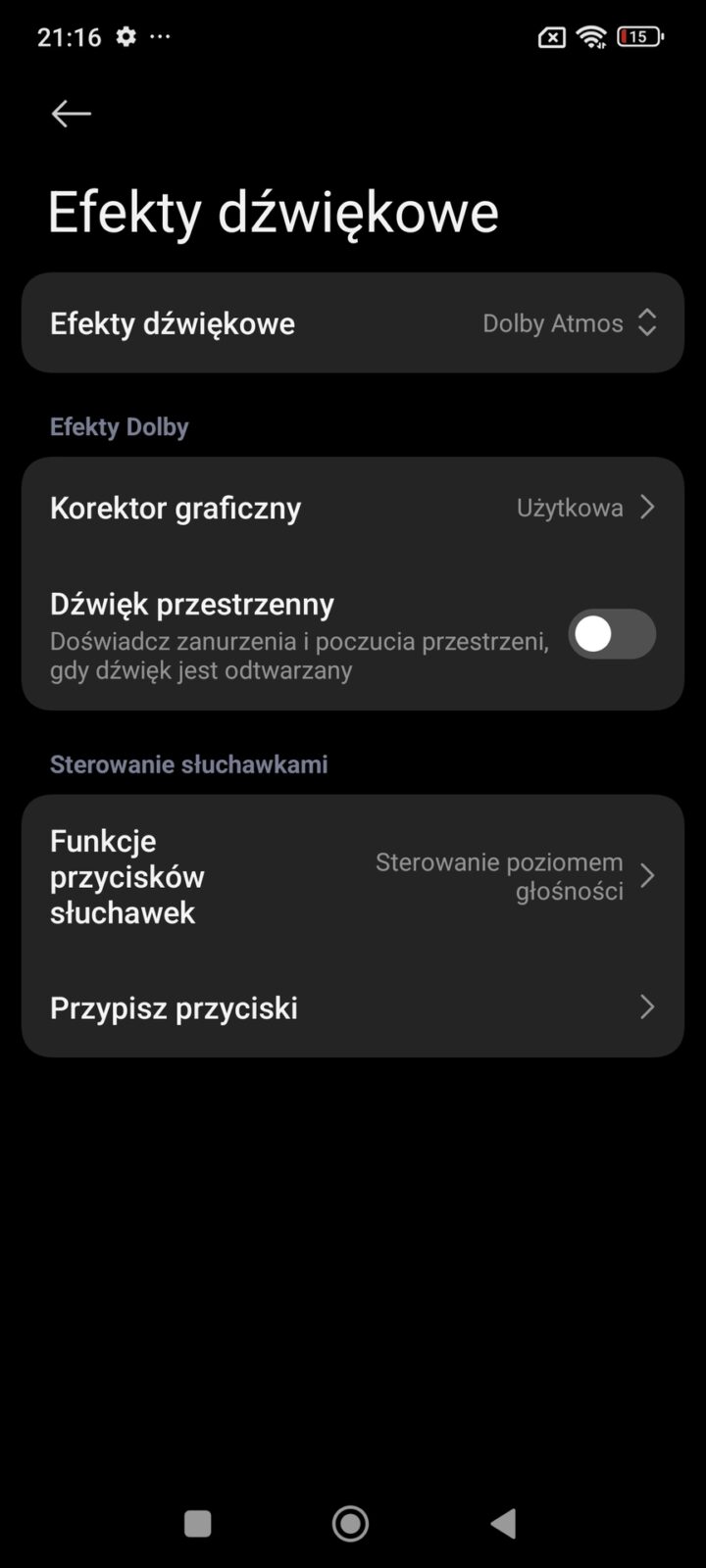Open Przypisz przyciski
The height and width of the screenshot is (1568, 706).
(353, 1007)
